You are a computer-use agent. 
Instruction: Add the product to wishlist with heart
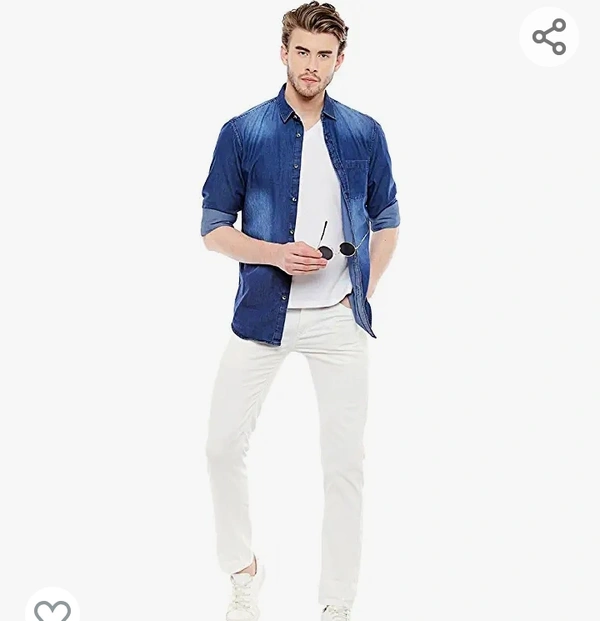(53, 609)
